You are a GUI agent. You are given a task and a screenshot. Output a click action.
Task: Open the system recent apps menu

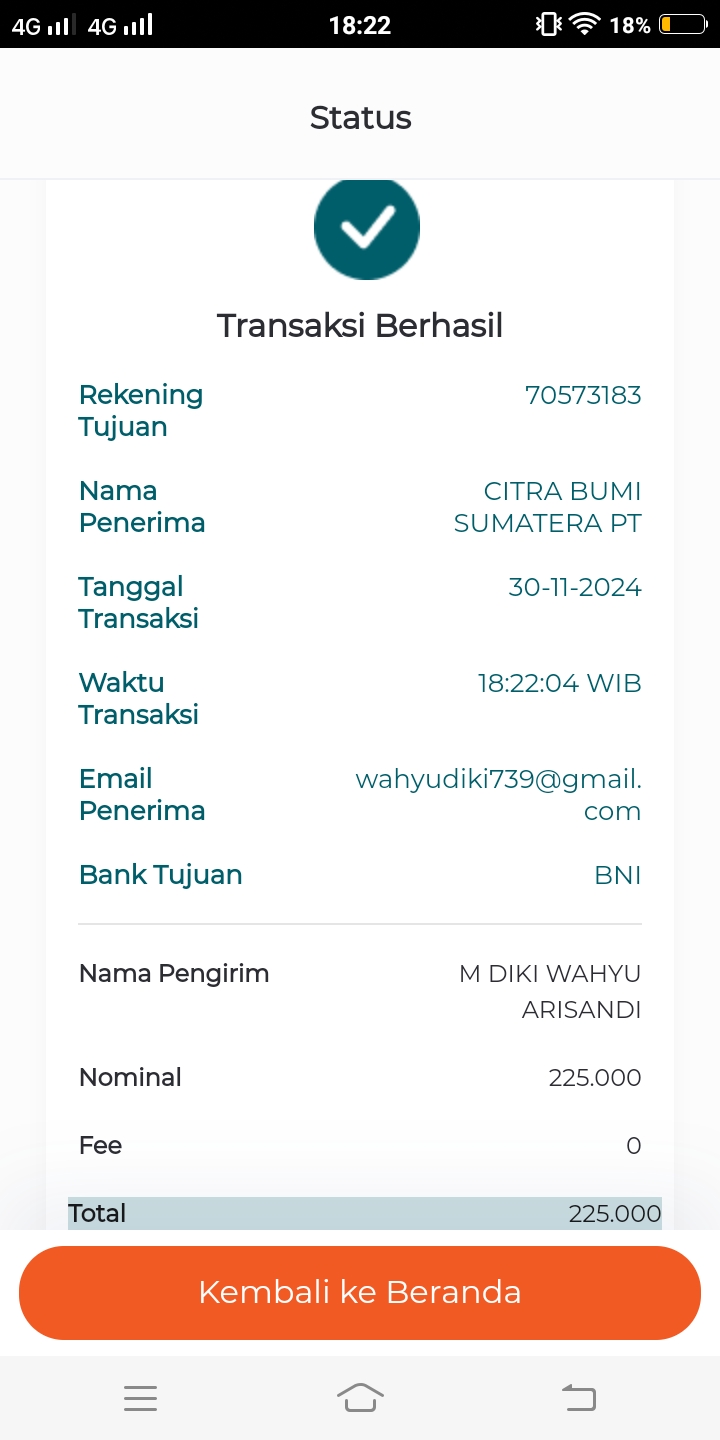(x=141, y=1398)
